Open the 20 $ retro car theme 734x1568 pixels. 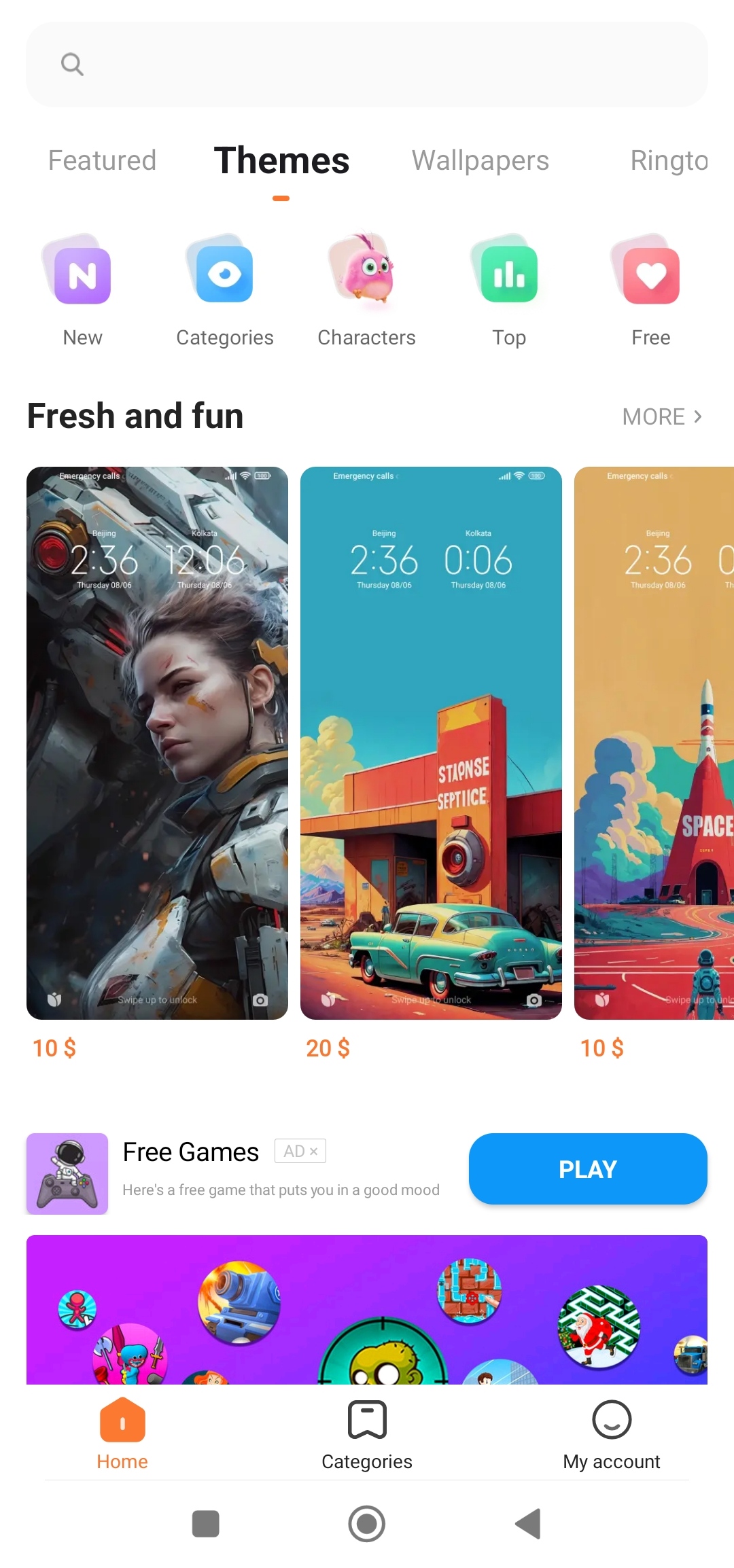point(431,743)
